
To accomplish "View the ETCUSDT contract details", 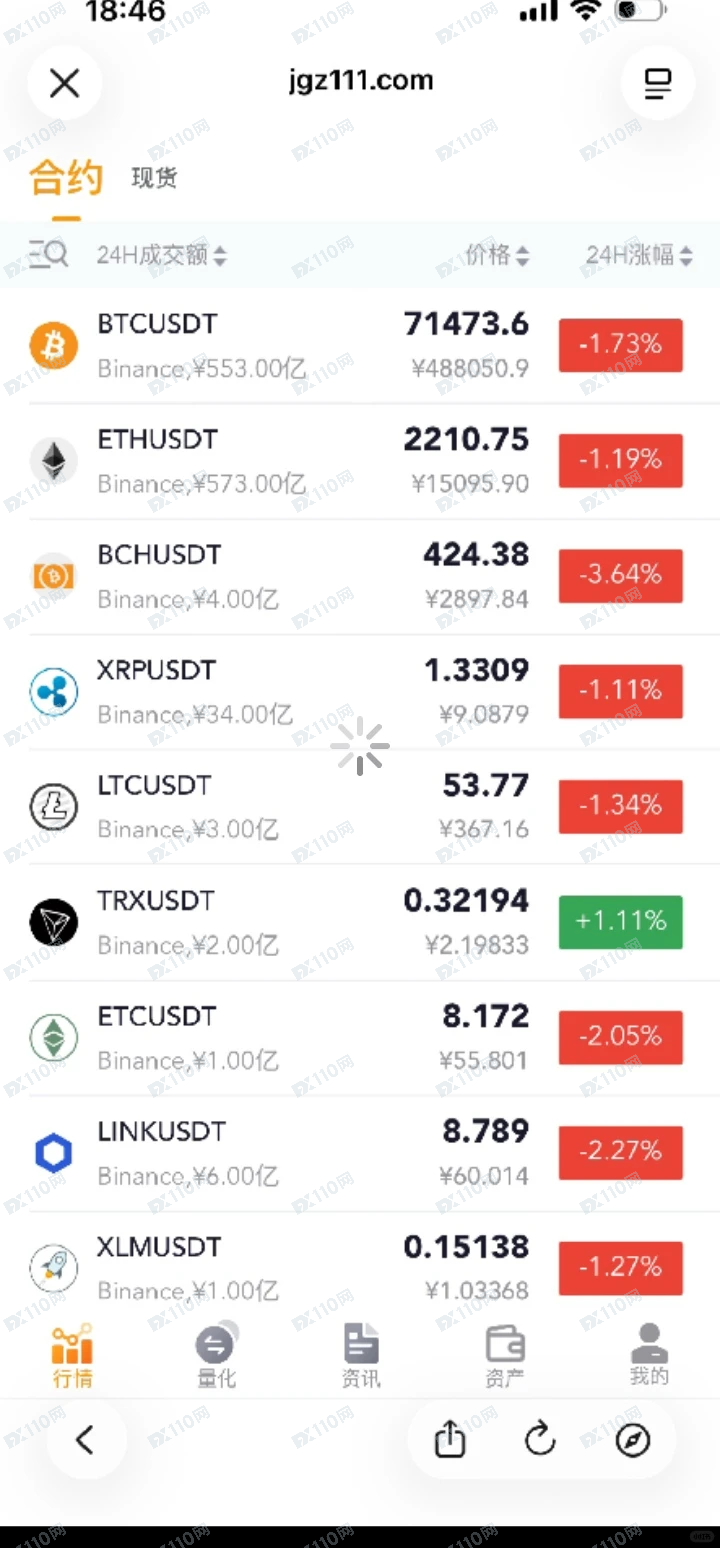I will point(300,1038).
